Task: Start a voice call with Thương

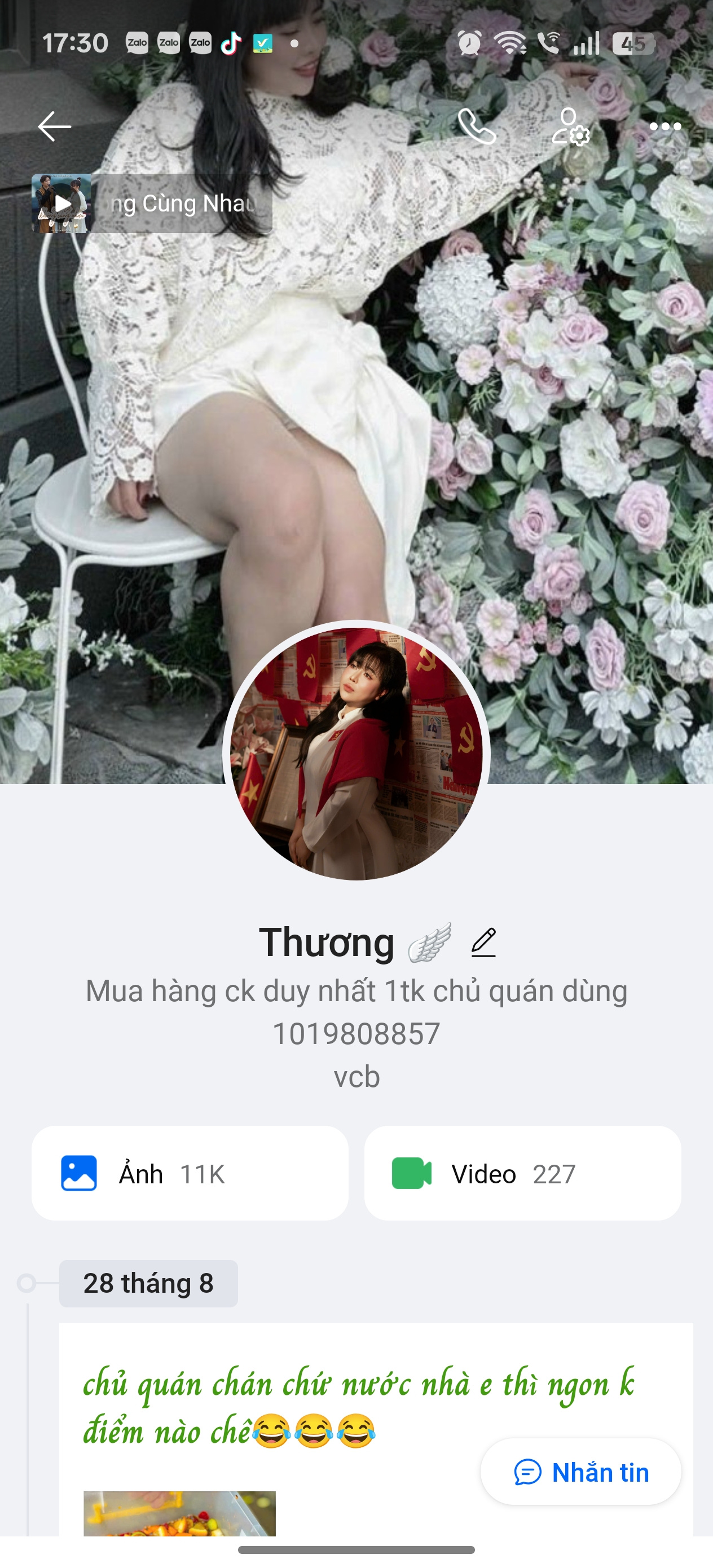Action: 477,126
